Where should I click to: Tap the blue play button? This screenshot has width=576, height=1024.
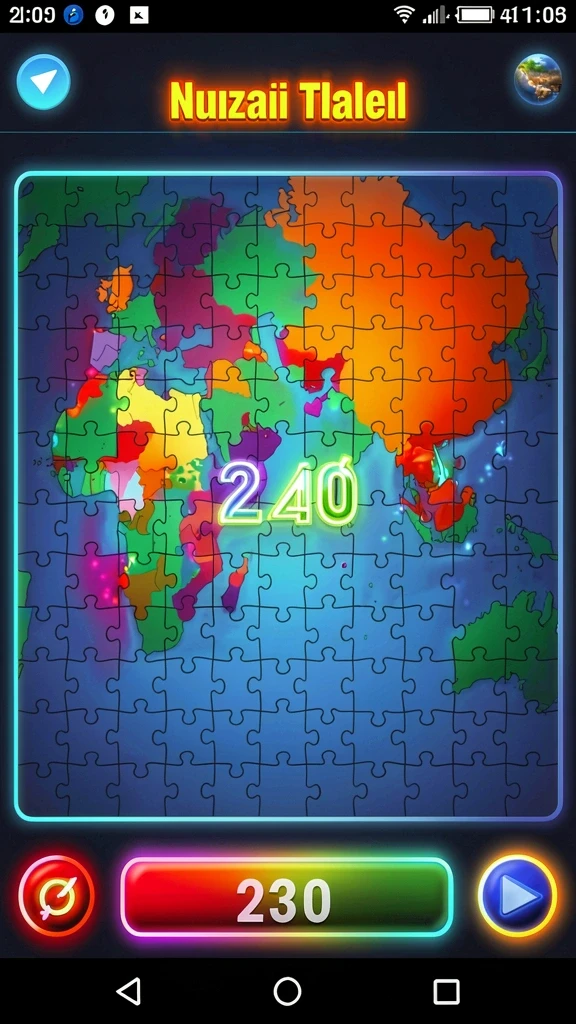(x=517, y=897)
